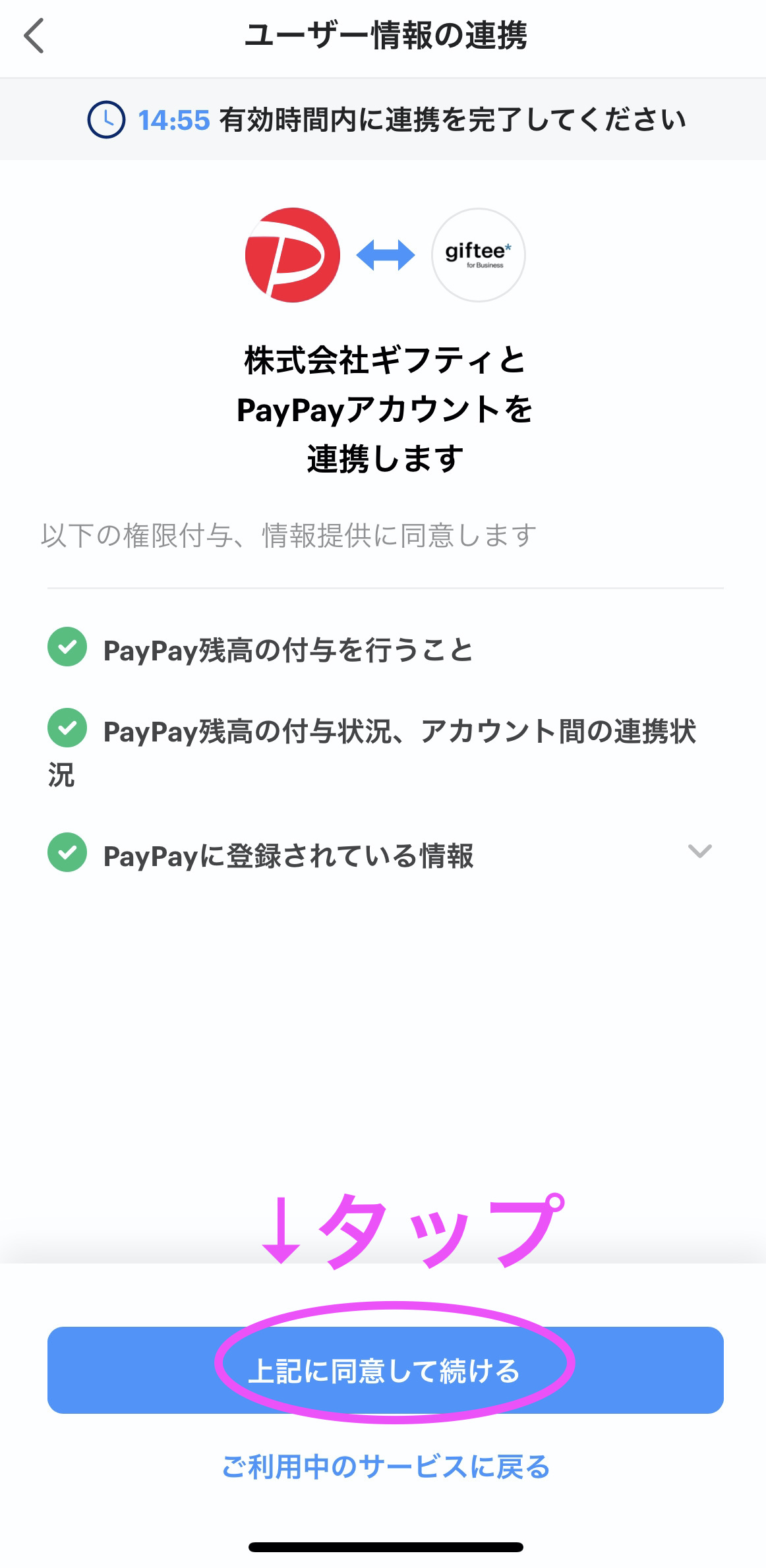The image size is (766, 1568).
Task: Click the green checkmark beside PayPayに登録されている情報
Action: click(x=66, y=852)
